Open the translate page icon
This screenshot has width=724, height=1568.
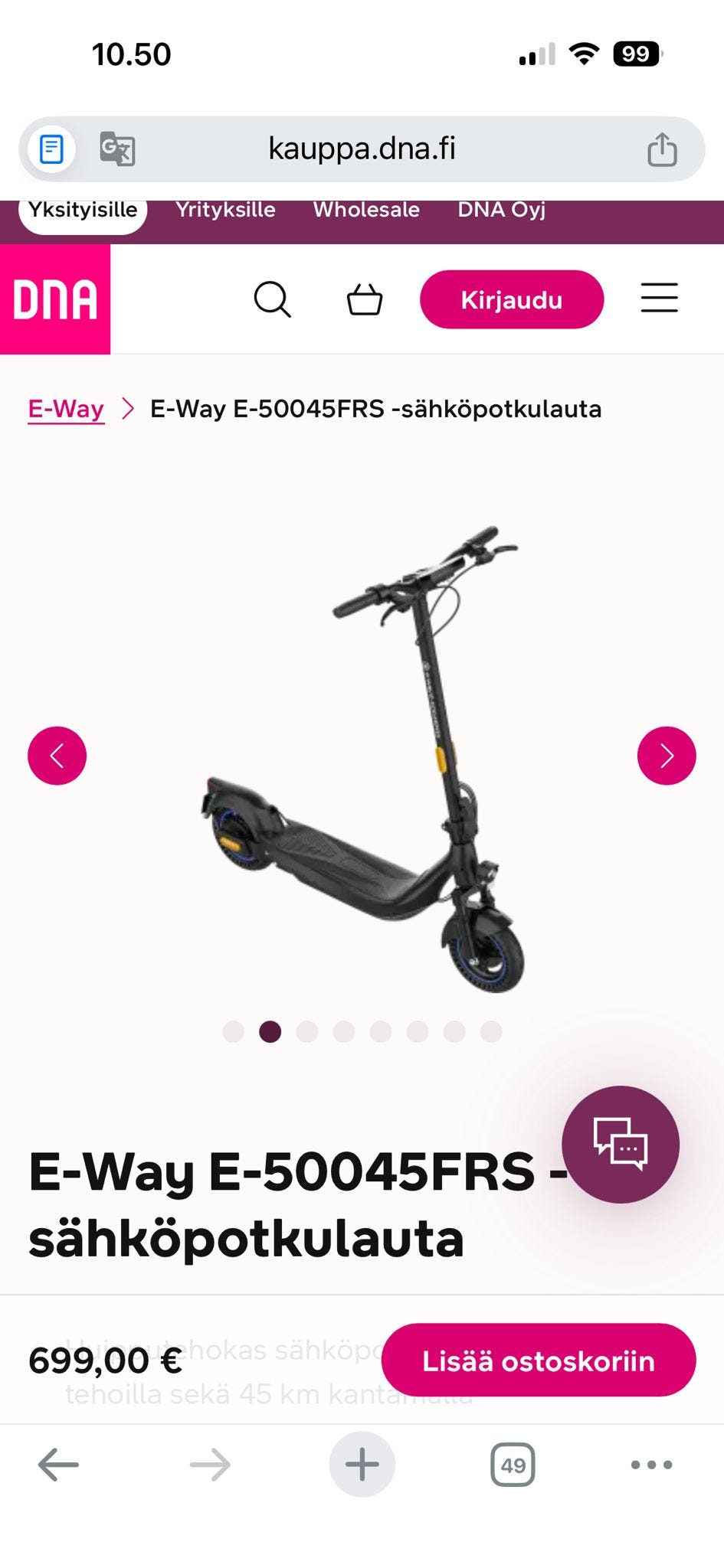pyautogui.click(x=117, y=149)
